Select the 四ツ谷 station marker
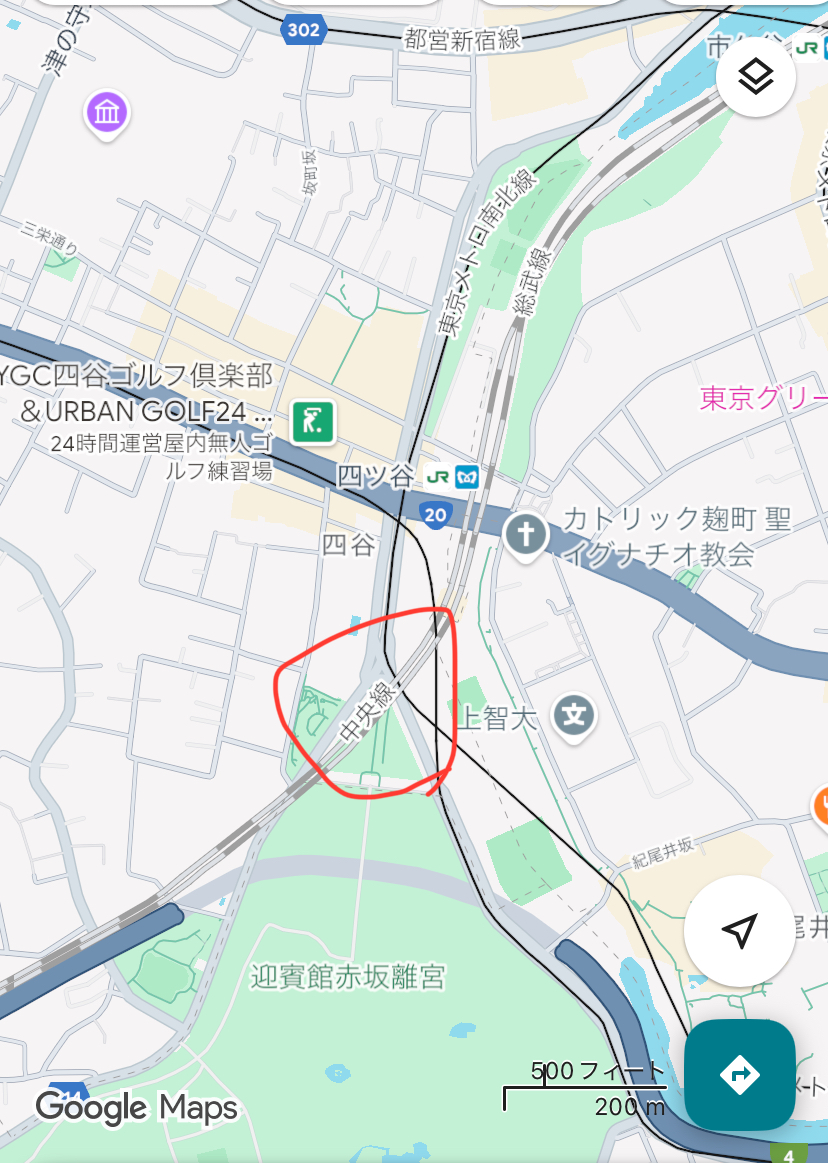Image resolution: width=828 pixels, height=1163 pixels. [452, 477]
